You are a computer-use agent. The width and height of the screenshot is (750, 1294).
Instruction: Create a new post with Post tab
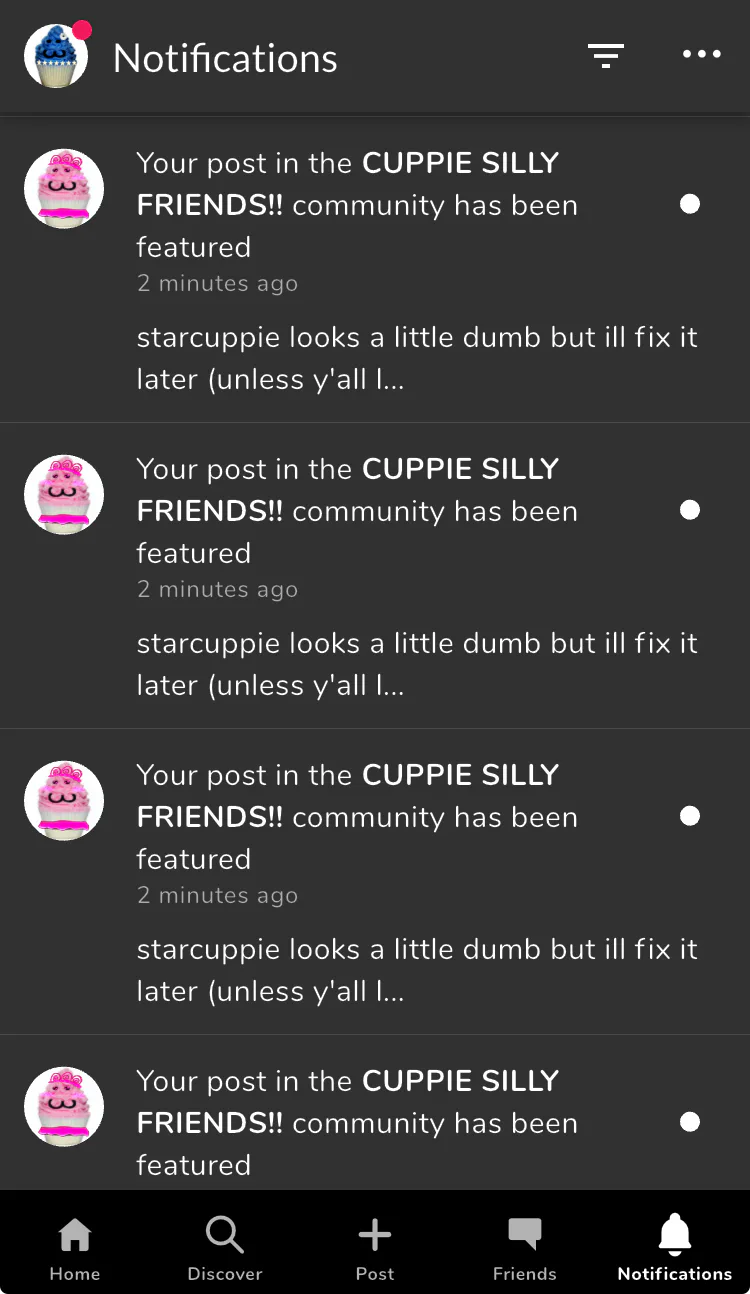(x=375, y=1246)
